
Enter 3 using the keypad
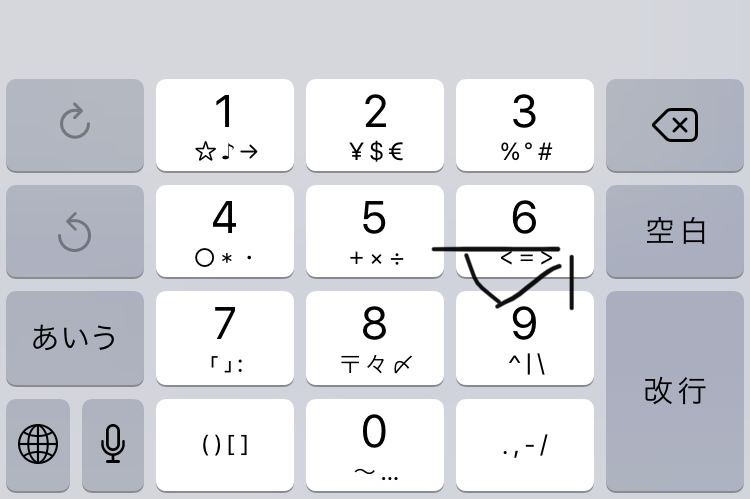click(524, 125)
